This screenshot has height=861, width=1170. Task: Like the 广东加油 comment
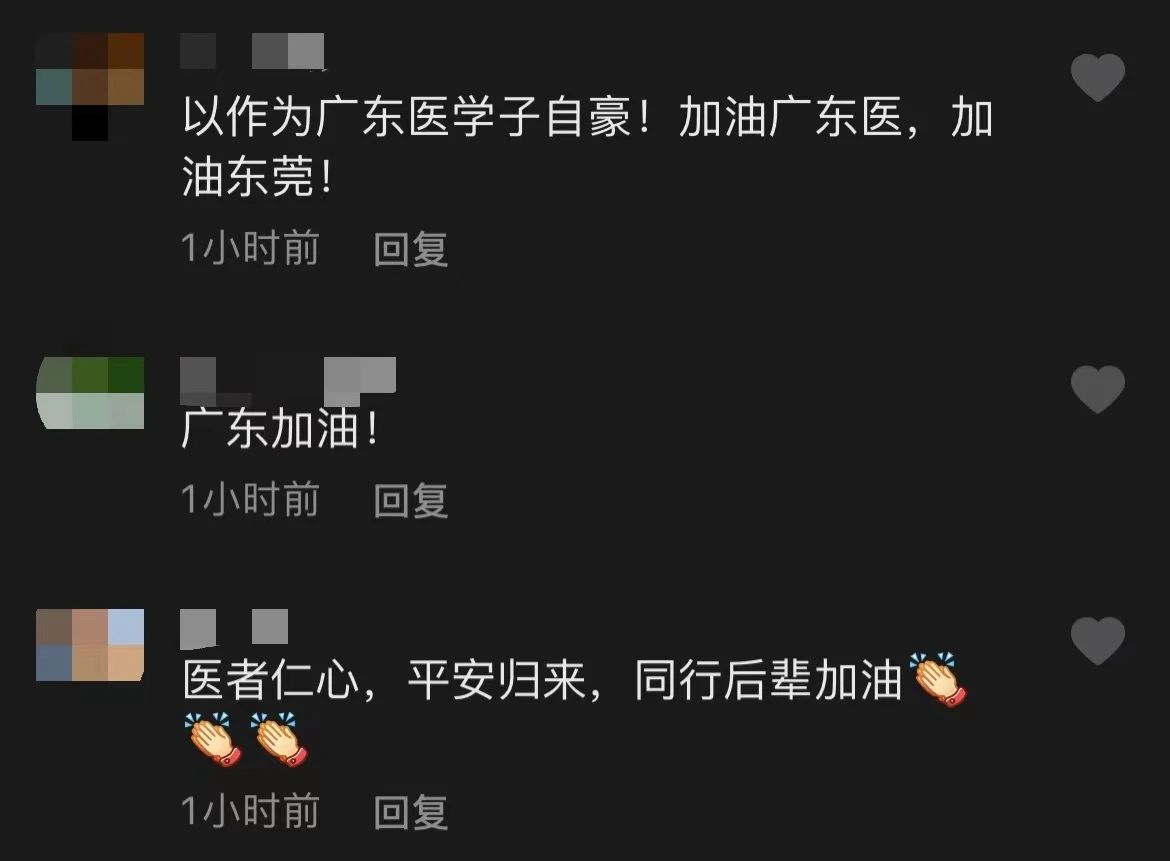pyautogui.click(x=1098, y=389)
